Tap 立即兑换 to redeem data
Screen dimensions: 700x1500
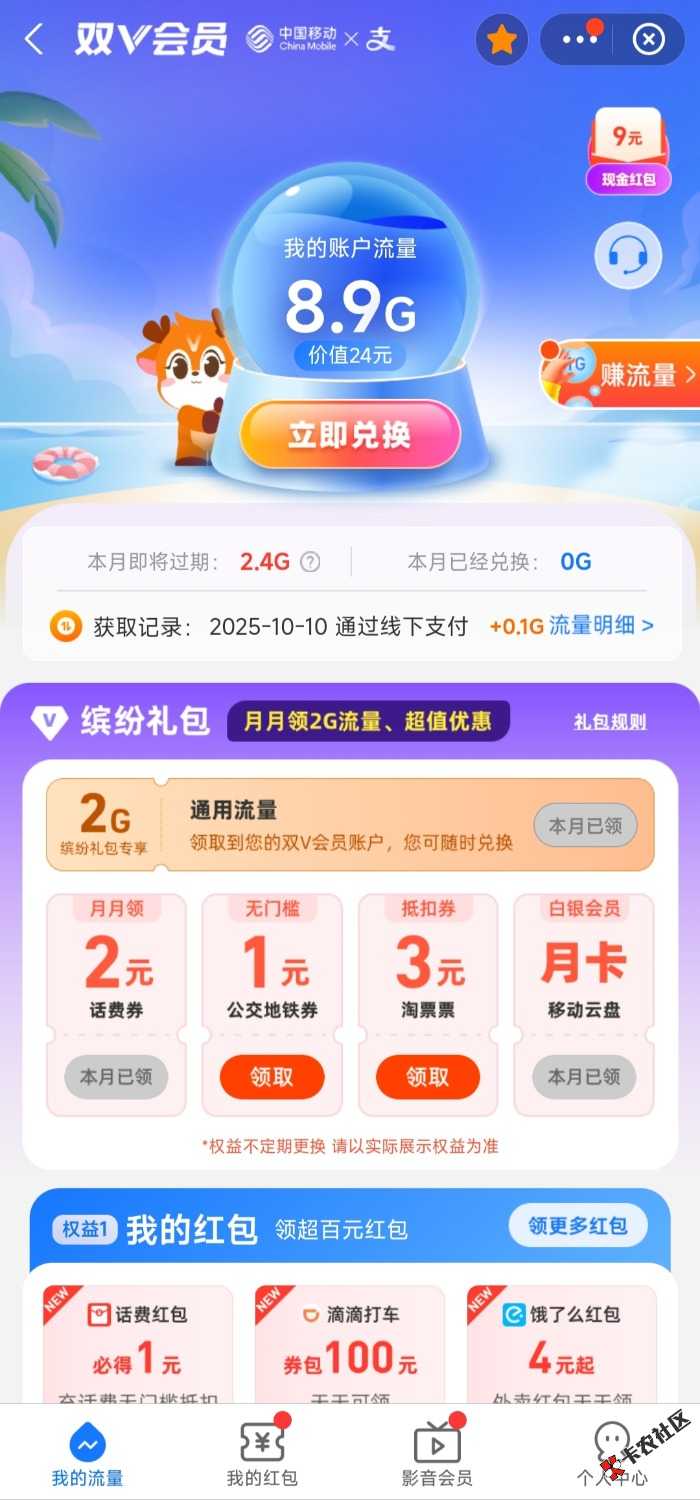[350, 435]
